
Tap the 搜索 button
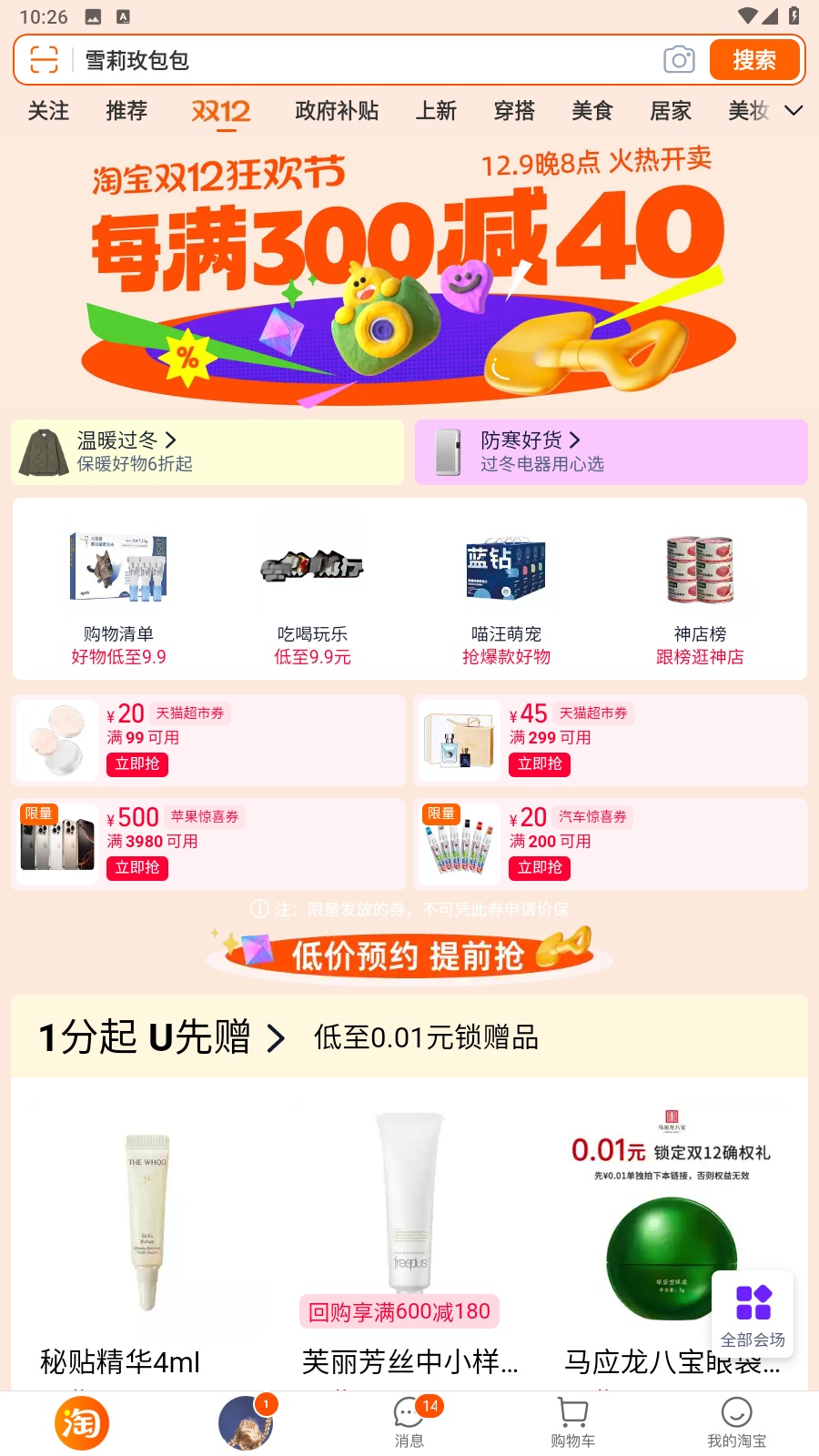[x=754, y=60]
